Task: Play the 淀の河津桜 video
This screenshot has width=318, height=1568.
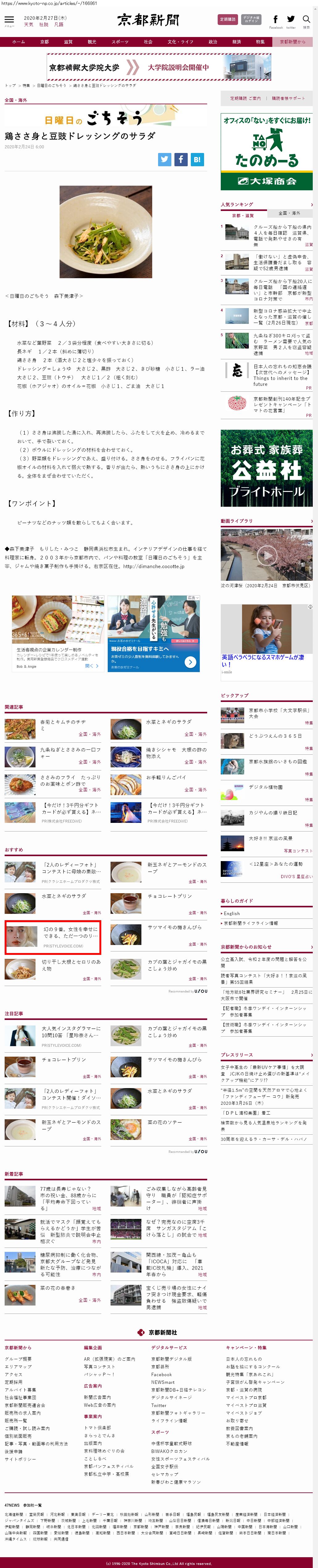Action: pyautogui.click(x=266, y=555)
